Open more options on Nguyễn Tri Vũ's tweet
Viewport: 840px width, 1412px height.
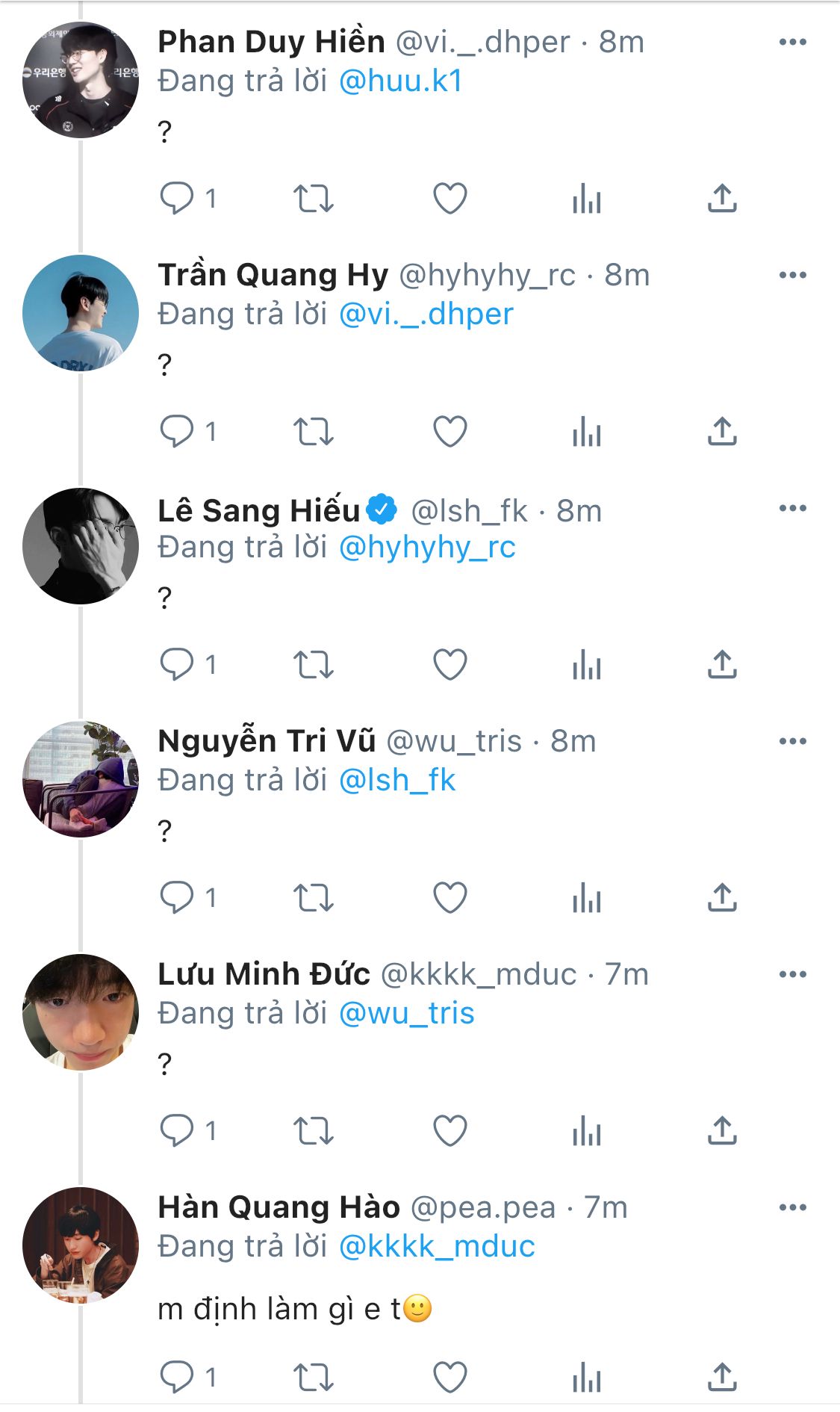coord(792,742)
